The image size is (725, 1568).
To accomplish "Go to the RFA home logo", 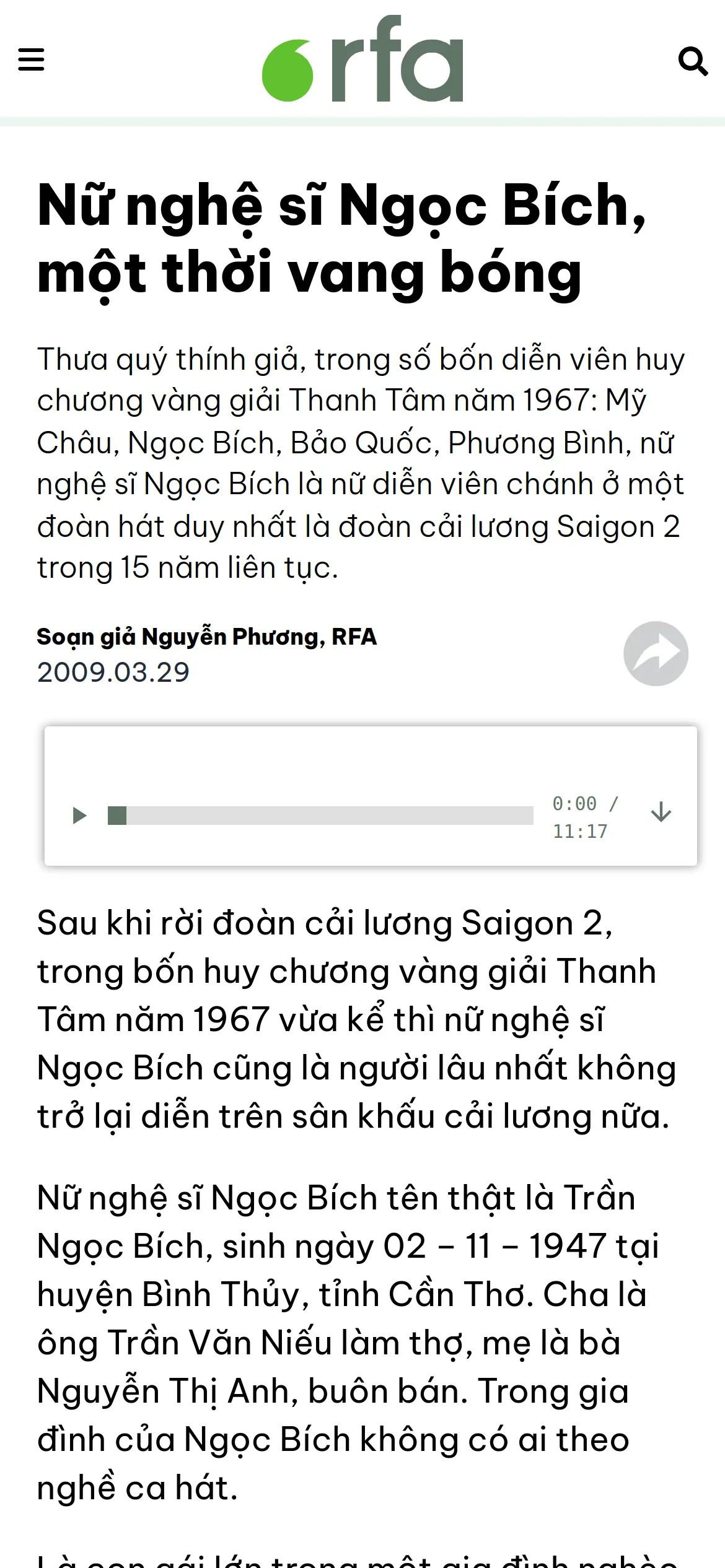I will tap(362, 58).
